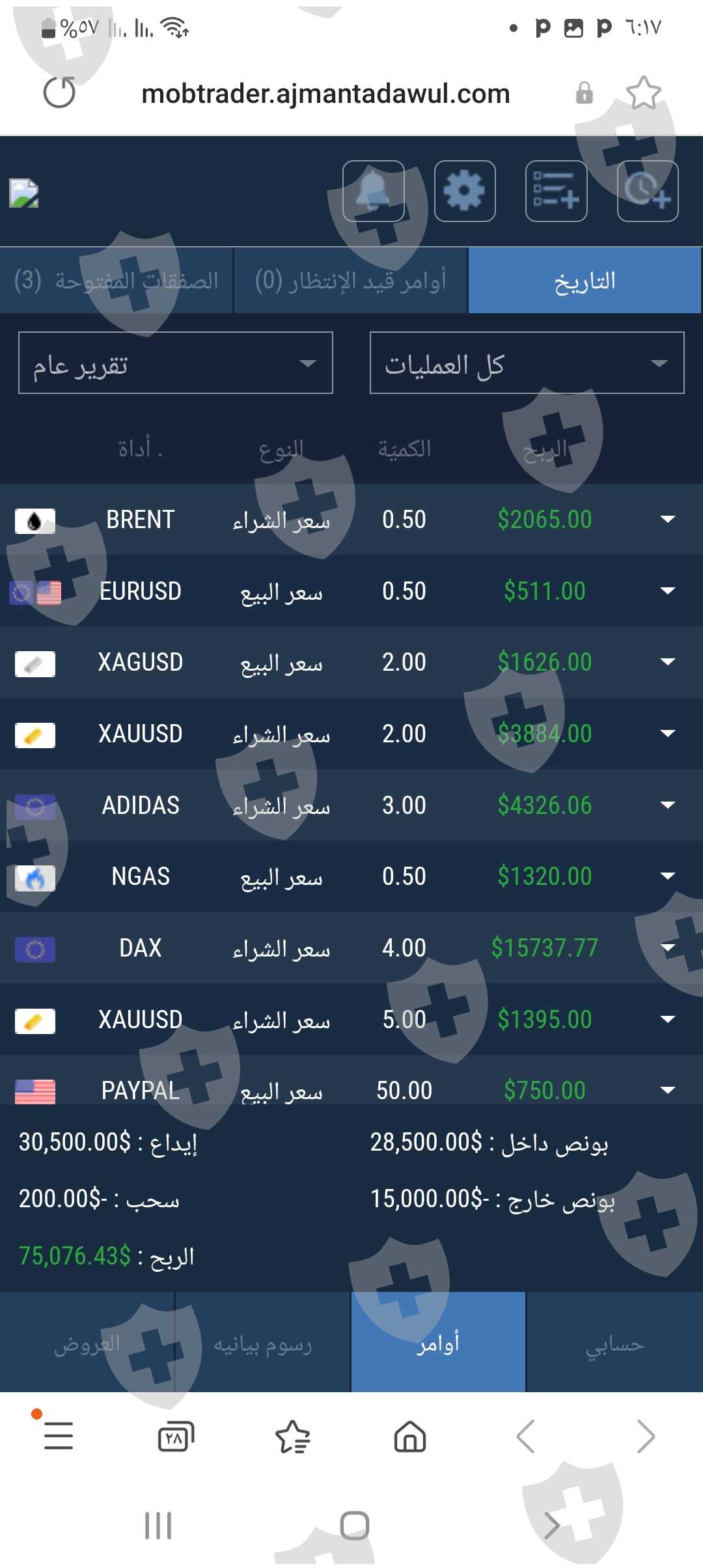Expand the BRENT trade row
The width and height of the screenshot is (703, 1568).
(667, 520)
